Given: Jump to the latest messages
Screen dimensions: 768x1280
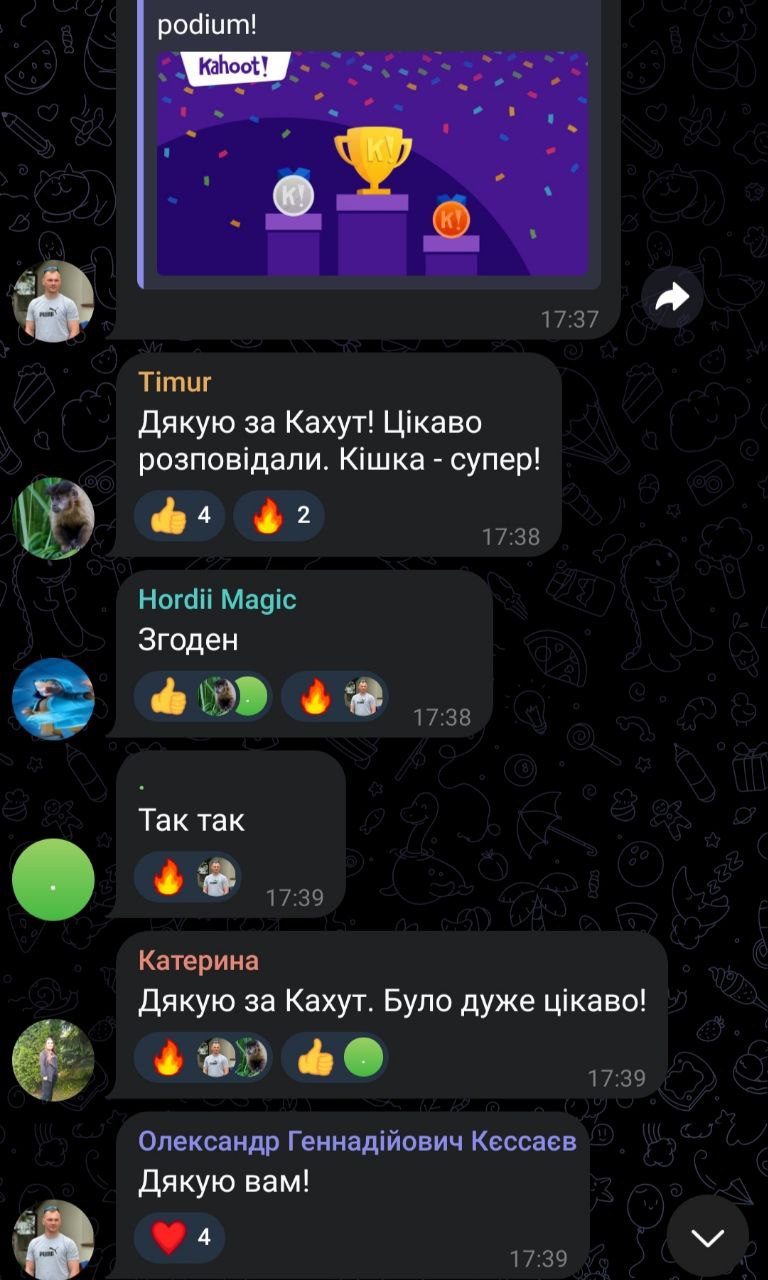Looking at the screenshot, I should [x=707, y=1237].
